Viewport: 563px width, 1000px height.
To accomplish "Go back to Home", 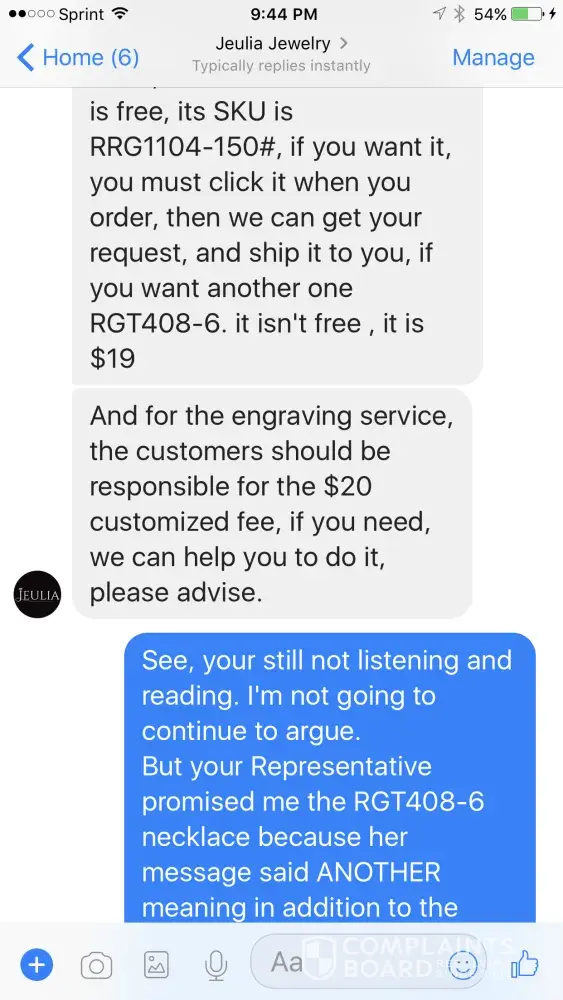I will pos(77,57).
